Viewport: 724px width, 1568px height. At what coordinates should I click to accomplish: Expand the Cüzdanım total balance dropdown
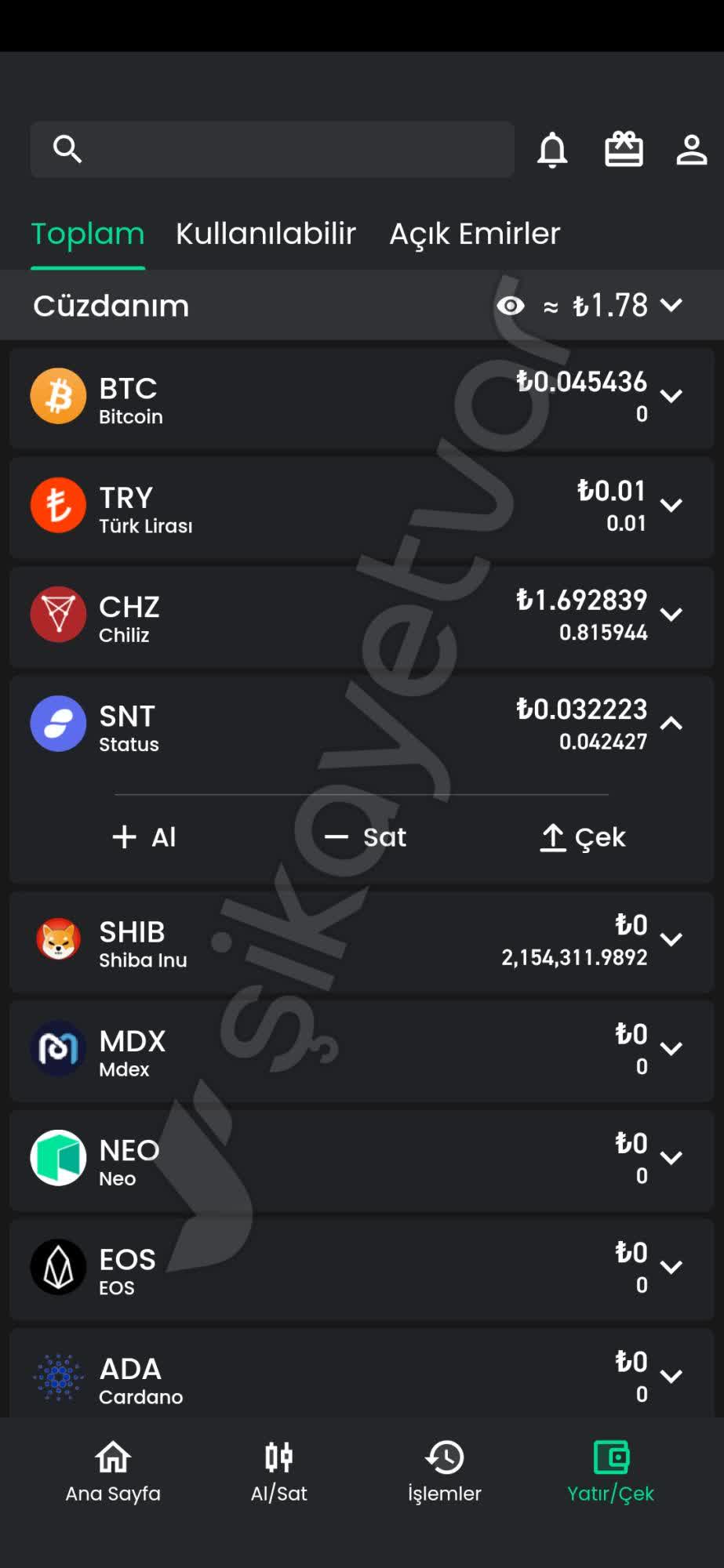point(673,306)
